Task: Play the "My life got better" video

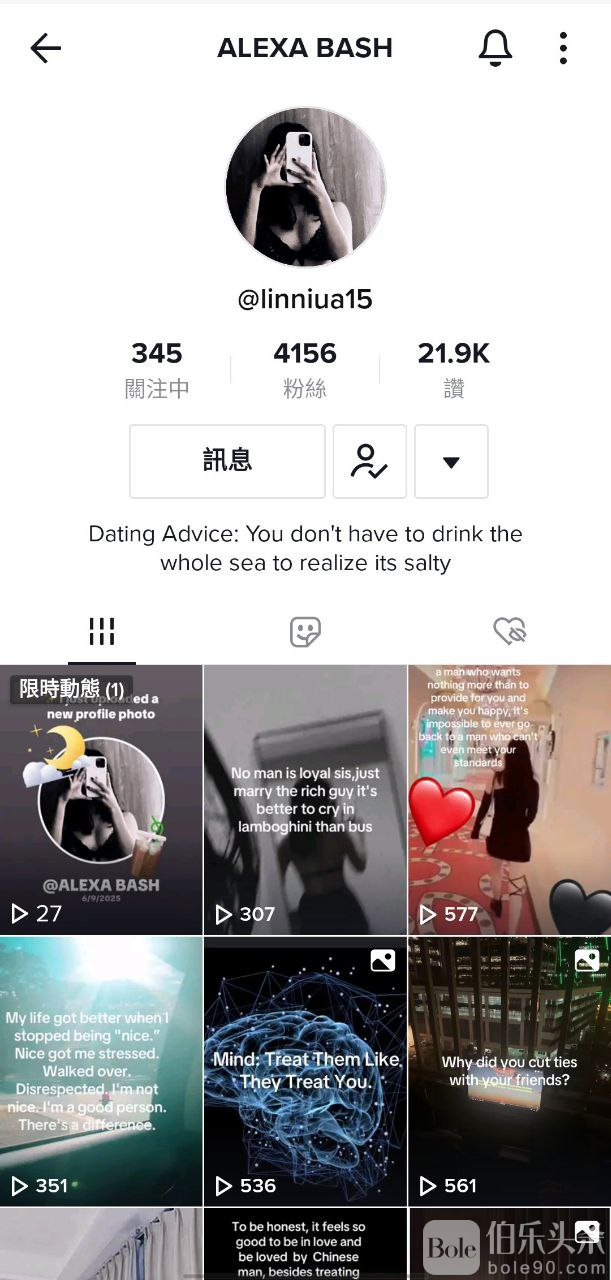Action: 101,1071
